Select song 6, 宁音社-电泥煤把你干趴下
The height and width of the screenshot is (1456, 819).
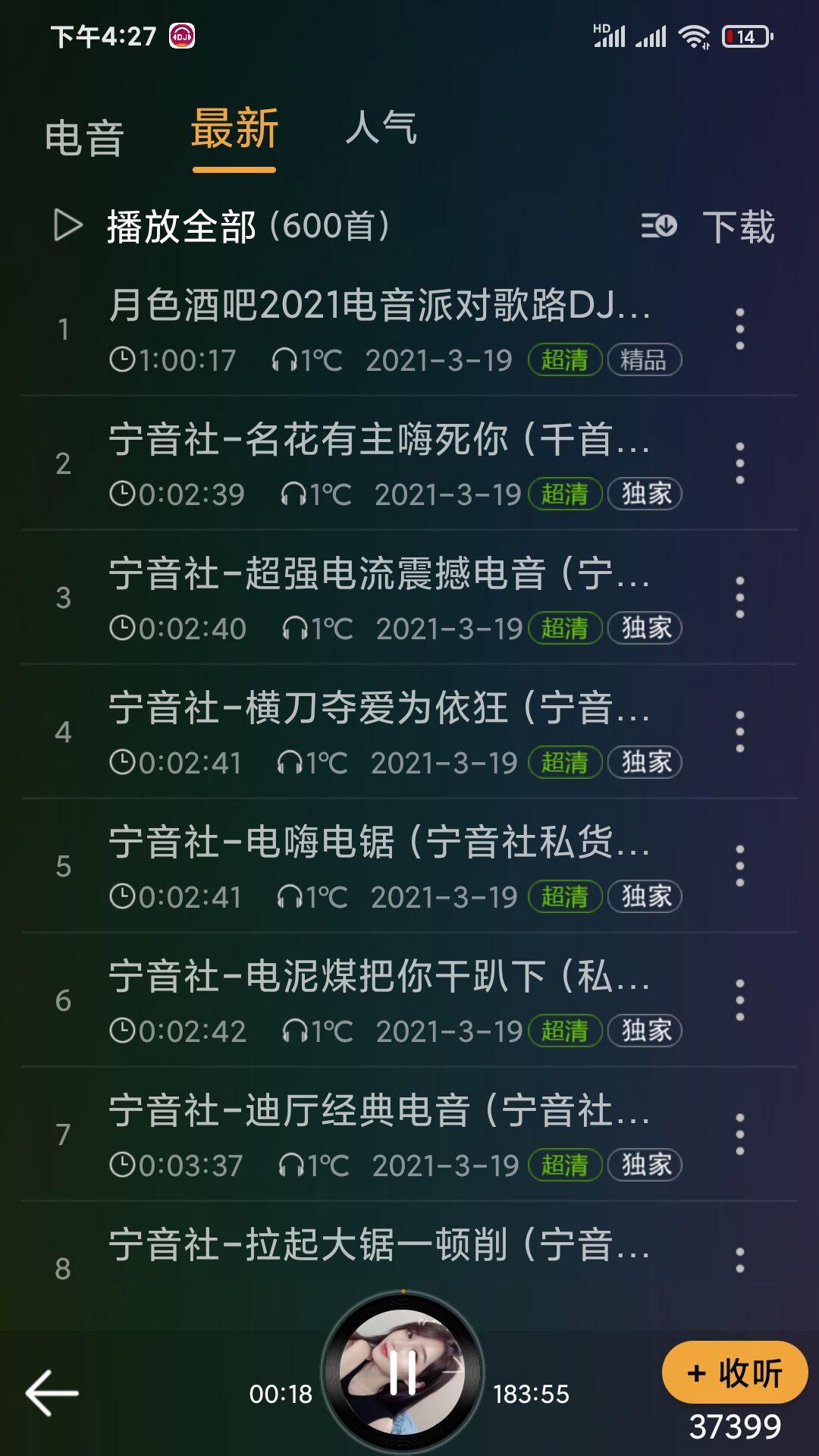(379, 978)
